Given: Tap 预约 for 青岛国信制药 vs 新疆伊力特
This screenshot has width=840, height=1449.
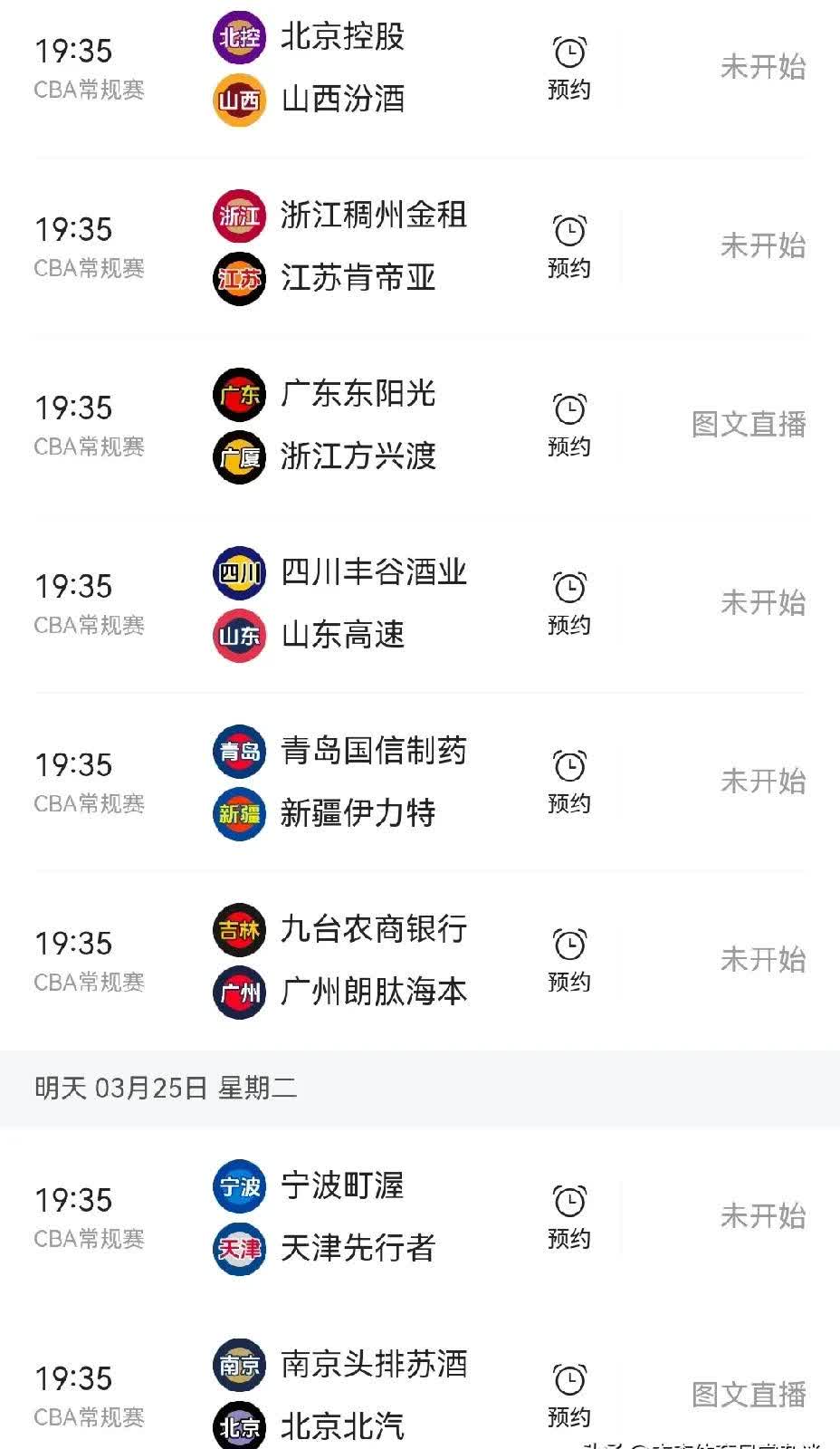Looking at the screenshot, I should click(569, 782).
